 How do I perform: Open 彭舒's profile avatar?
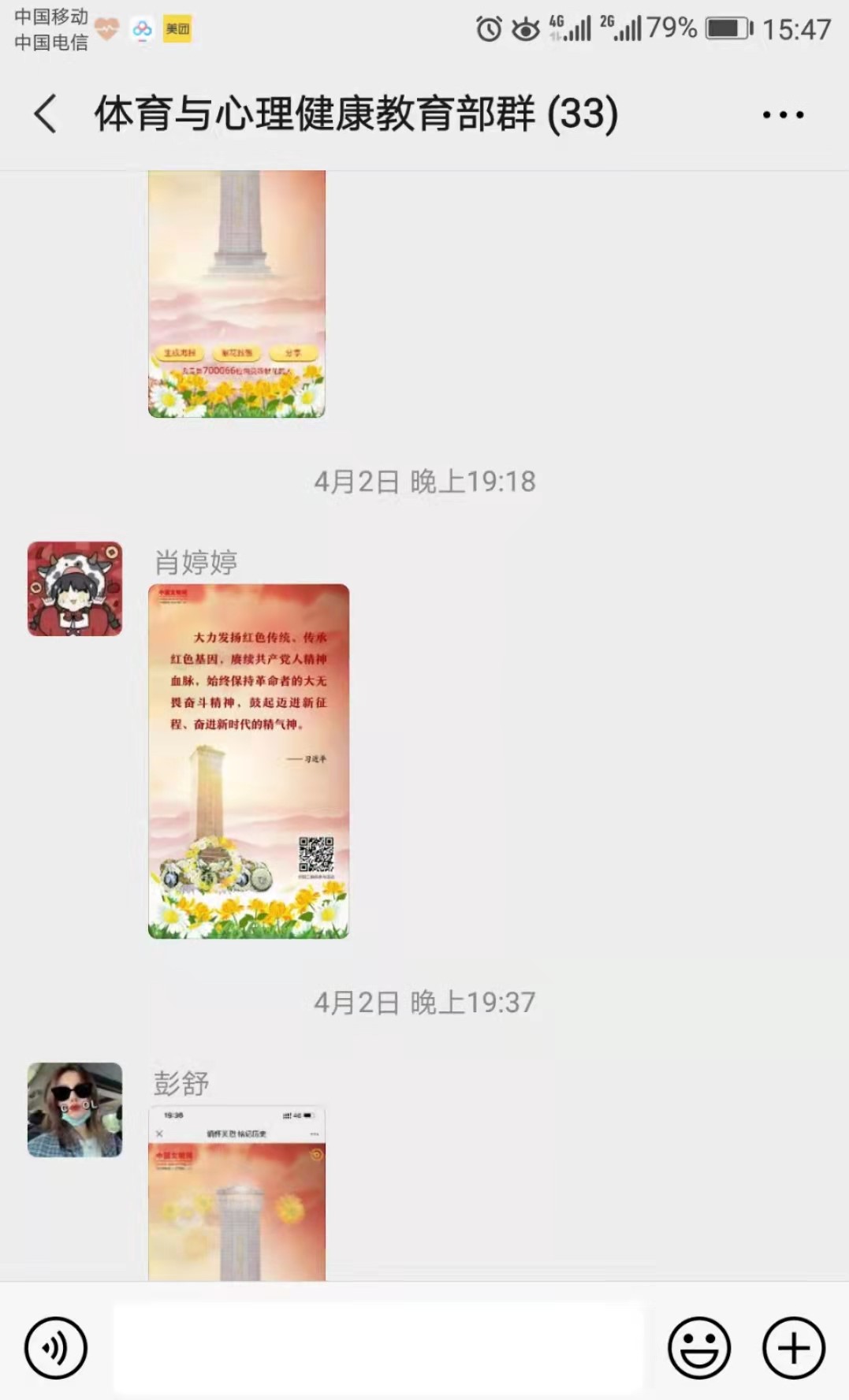75,1110
